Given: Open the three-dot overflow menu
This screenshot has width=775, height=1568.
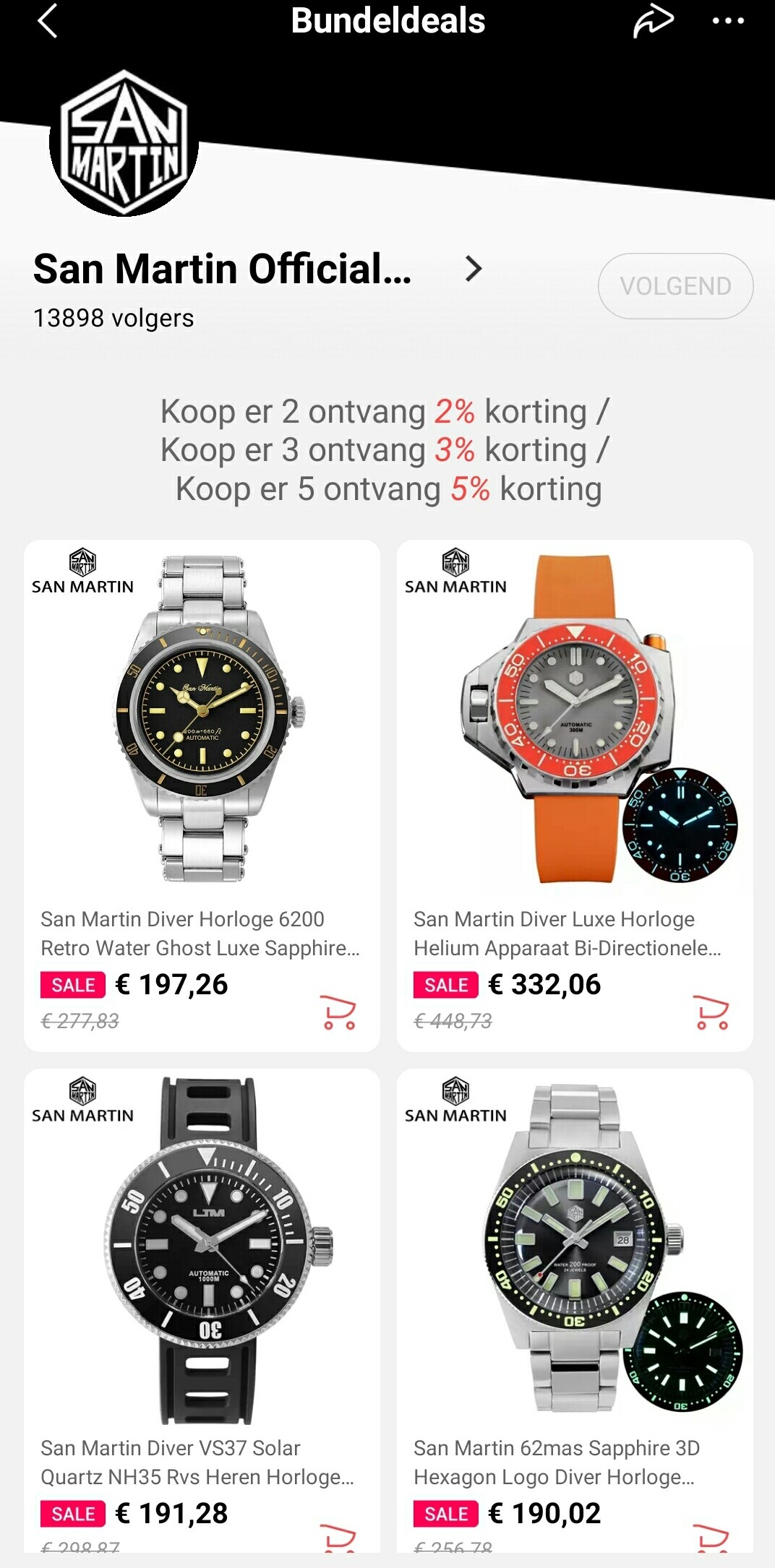Looking at the screenshot, I should 728,21.
